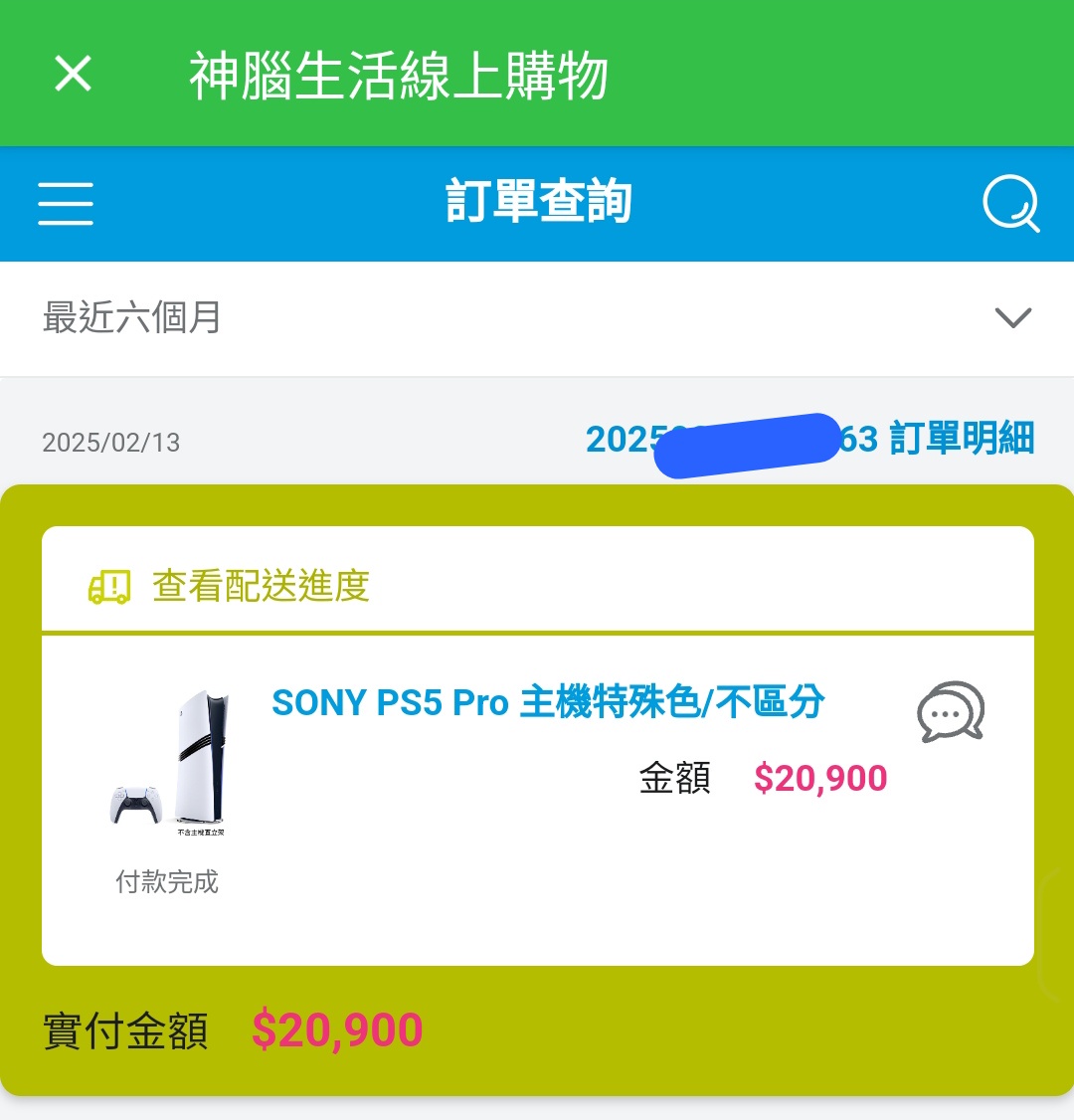Viewport: 1074px width, 1120px height.
Task: Expand the 最近六個月 period dropdown
Action: 1012,318
